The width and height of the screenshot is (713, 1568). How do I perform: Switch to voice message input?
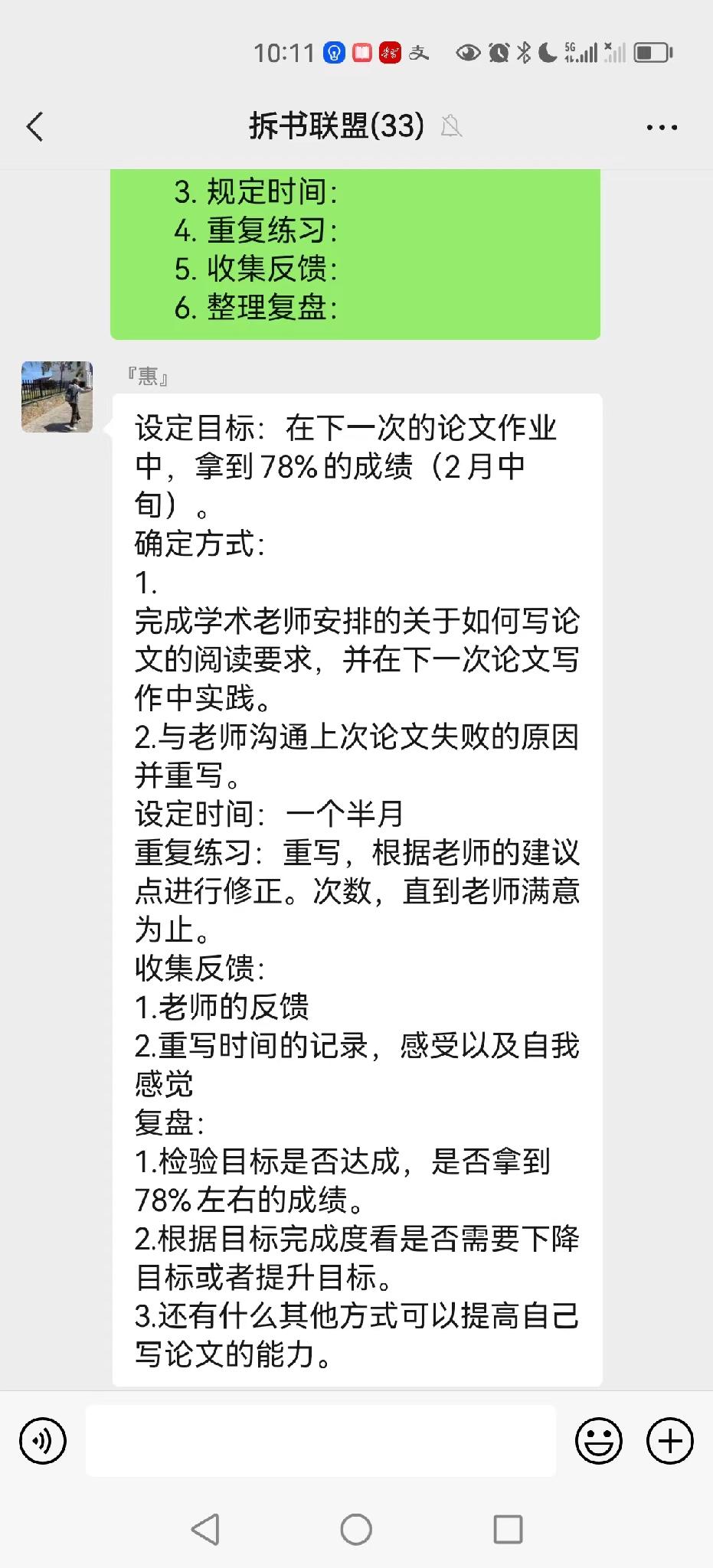43,1441
